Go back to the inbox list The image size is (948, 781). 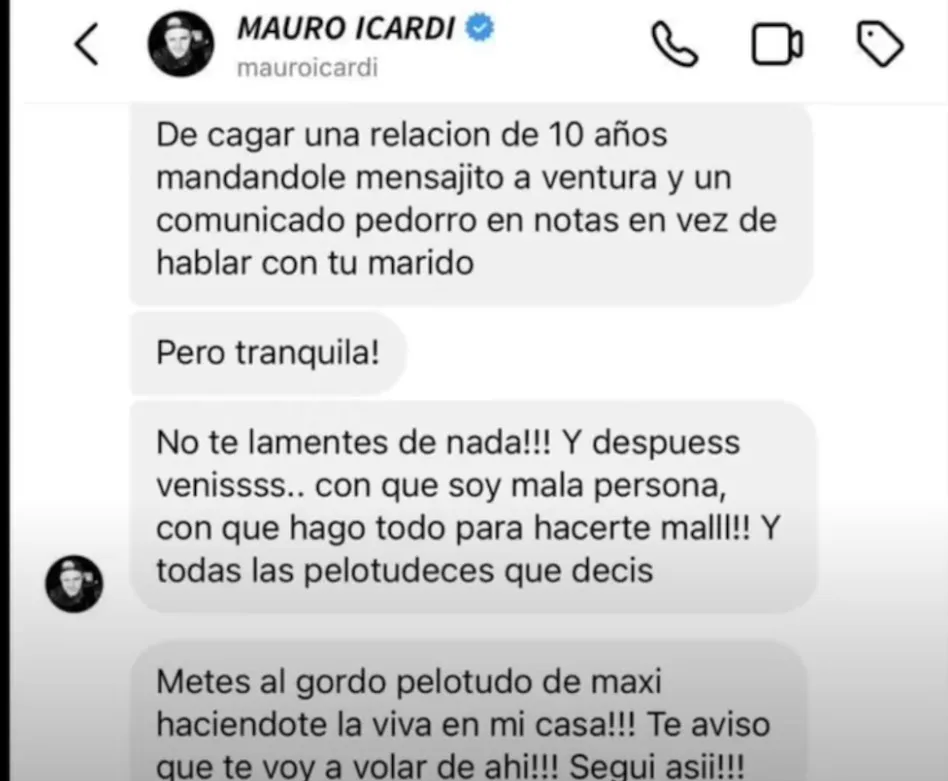pyautogui.click(x=88, y=46)
